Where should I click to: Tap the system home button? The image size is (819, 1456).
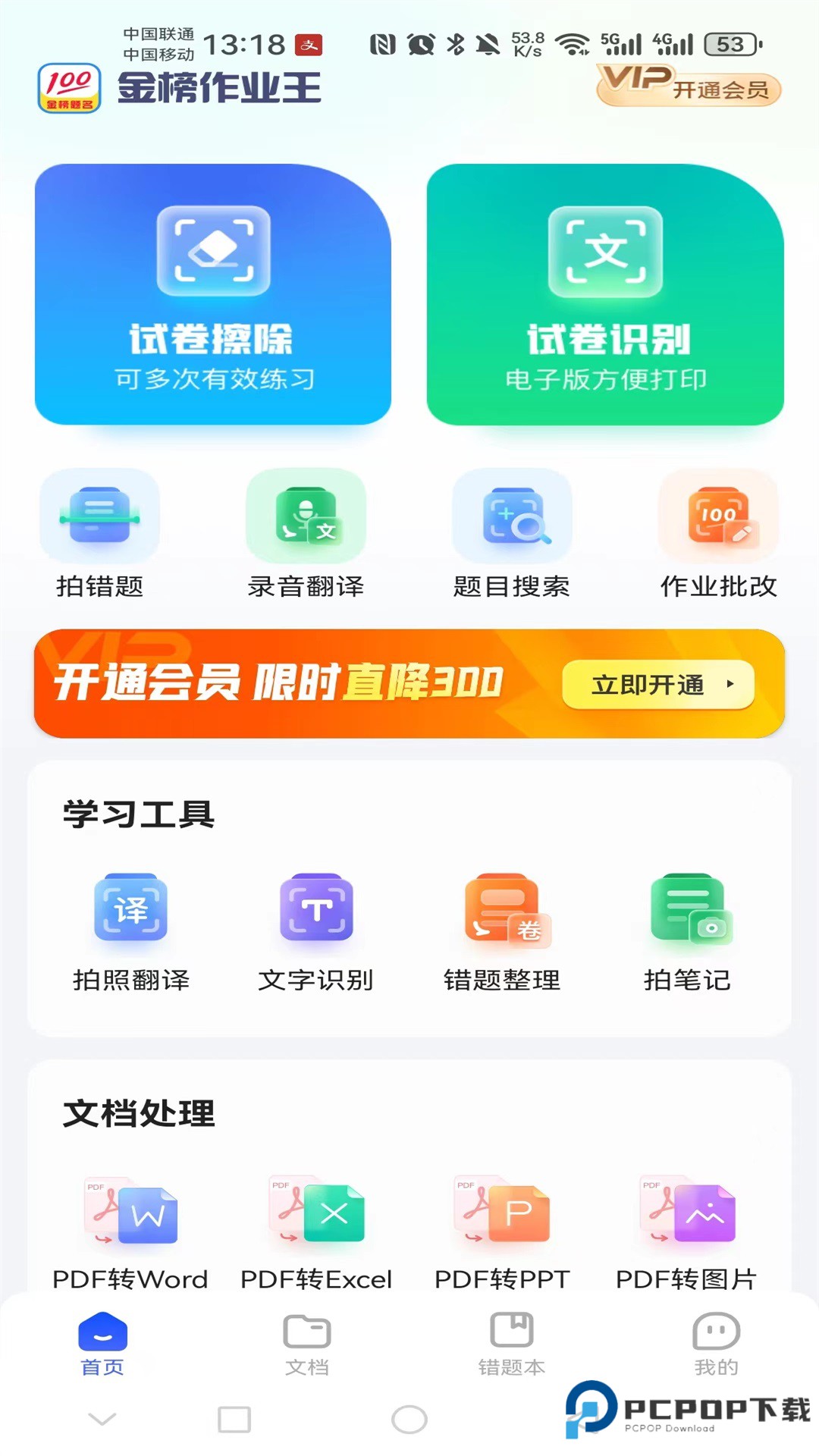(409, 1419)
